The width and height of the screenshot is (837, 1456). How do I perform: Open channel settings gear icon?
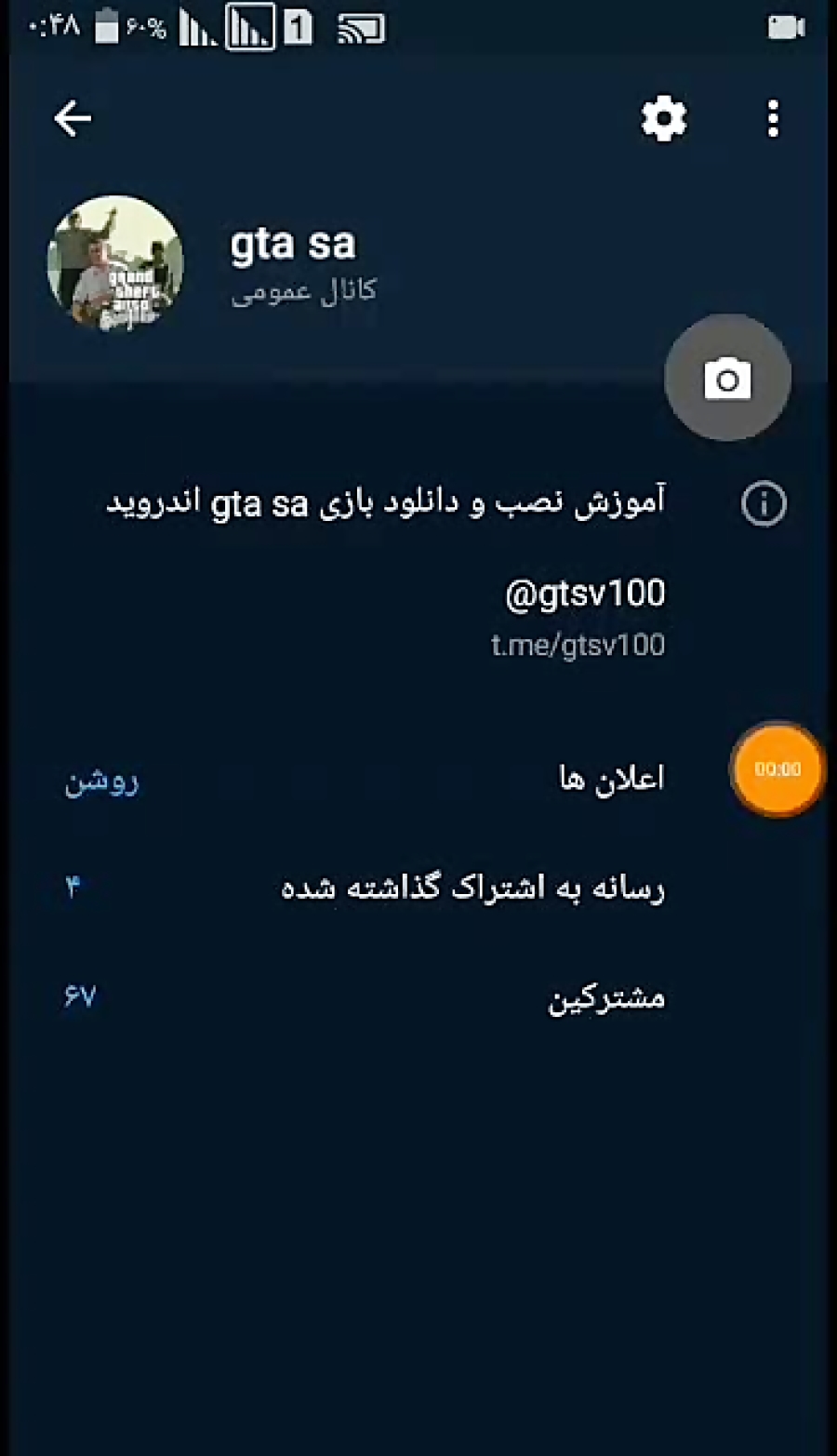664,118
